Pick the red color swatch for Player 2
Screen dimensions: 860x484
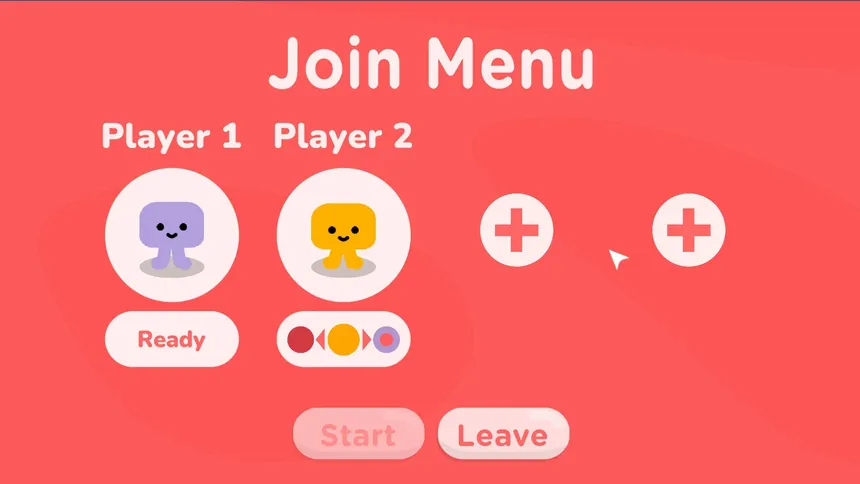pos(300,340)
